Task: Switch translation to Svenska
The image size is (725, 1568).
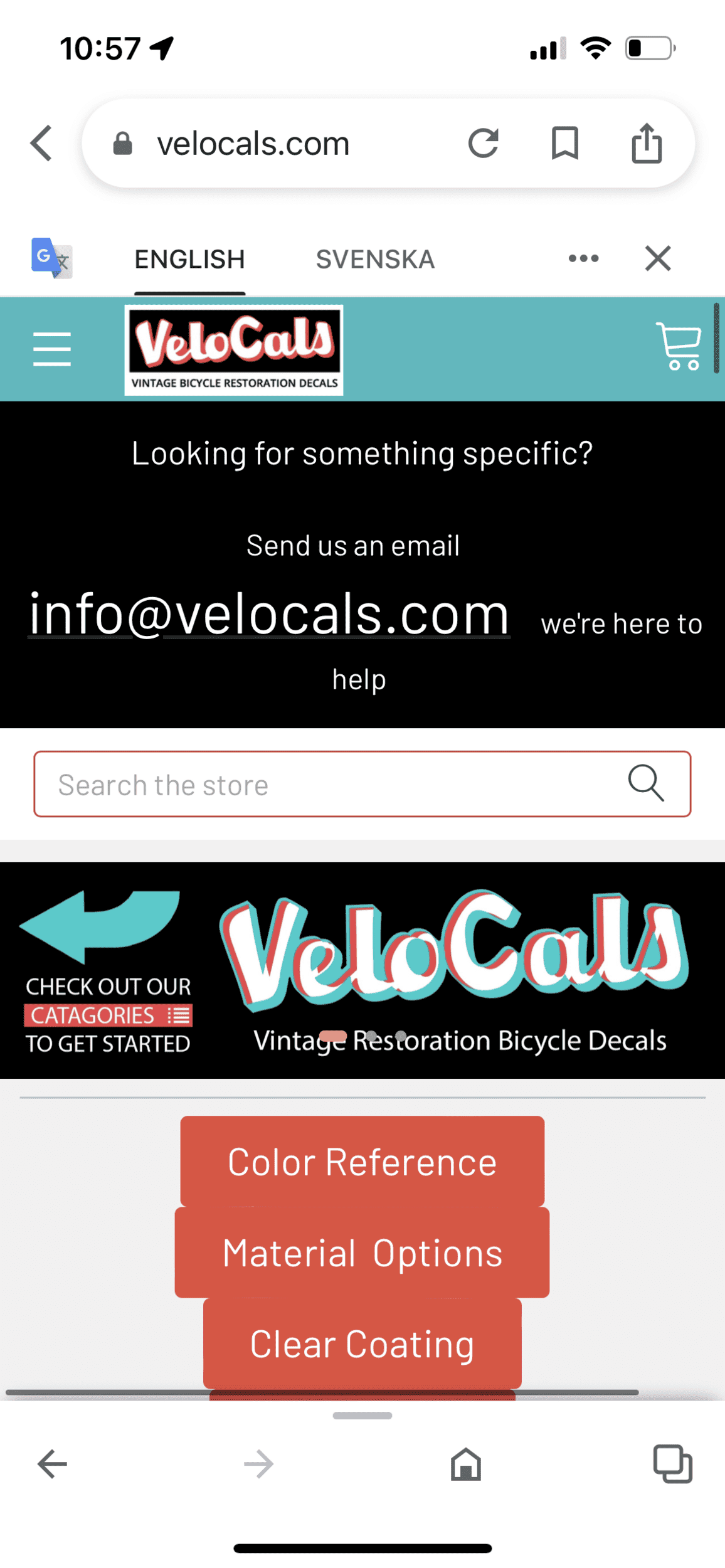Action: (375, 259)
